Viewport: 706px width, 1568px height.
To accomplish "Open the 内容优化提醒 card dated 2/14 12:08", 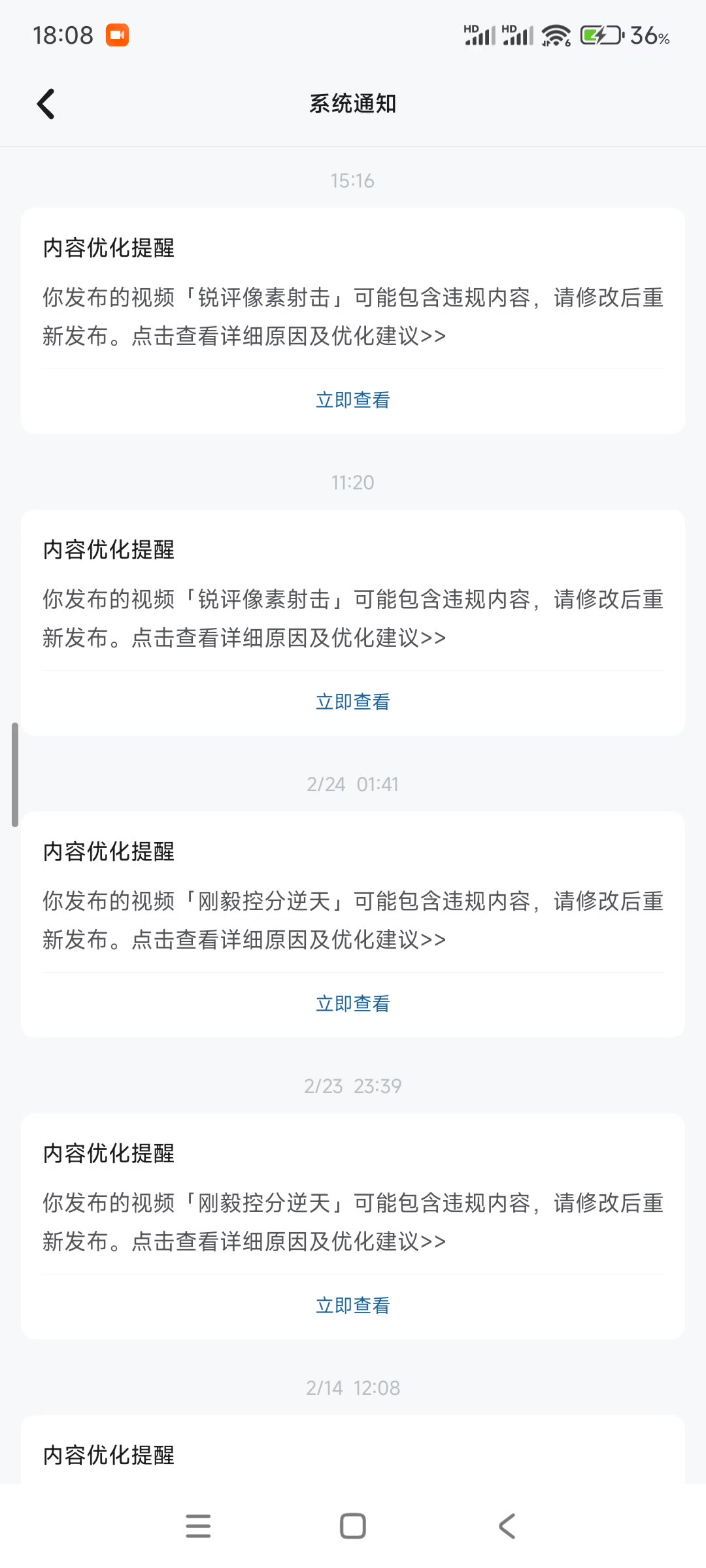I will tap(353, 1450).
